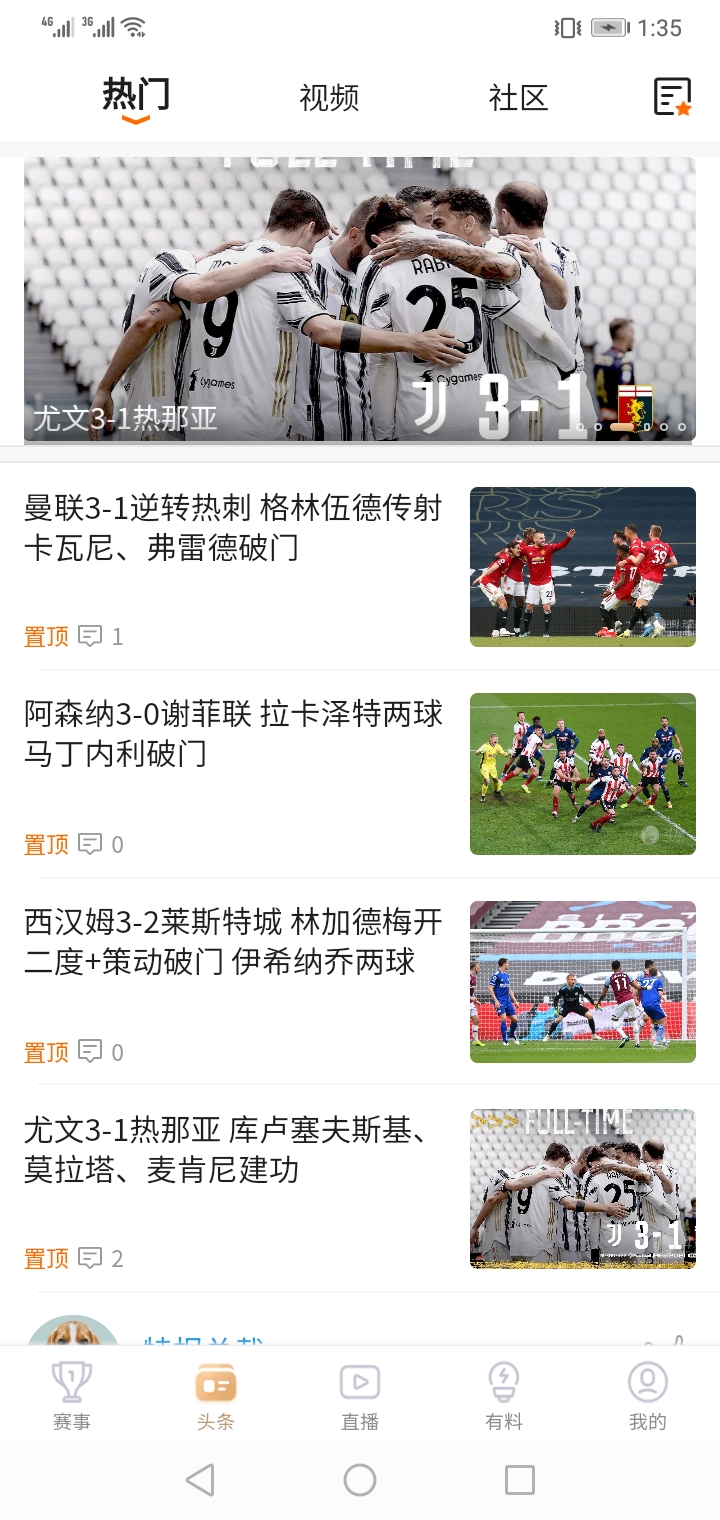
Task: Switch to the 视频 top tab
Action: click(329, 98)
